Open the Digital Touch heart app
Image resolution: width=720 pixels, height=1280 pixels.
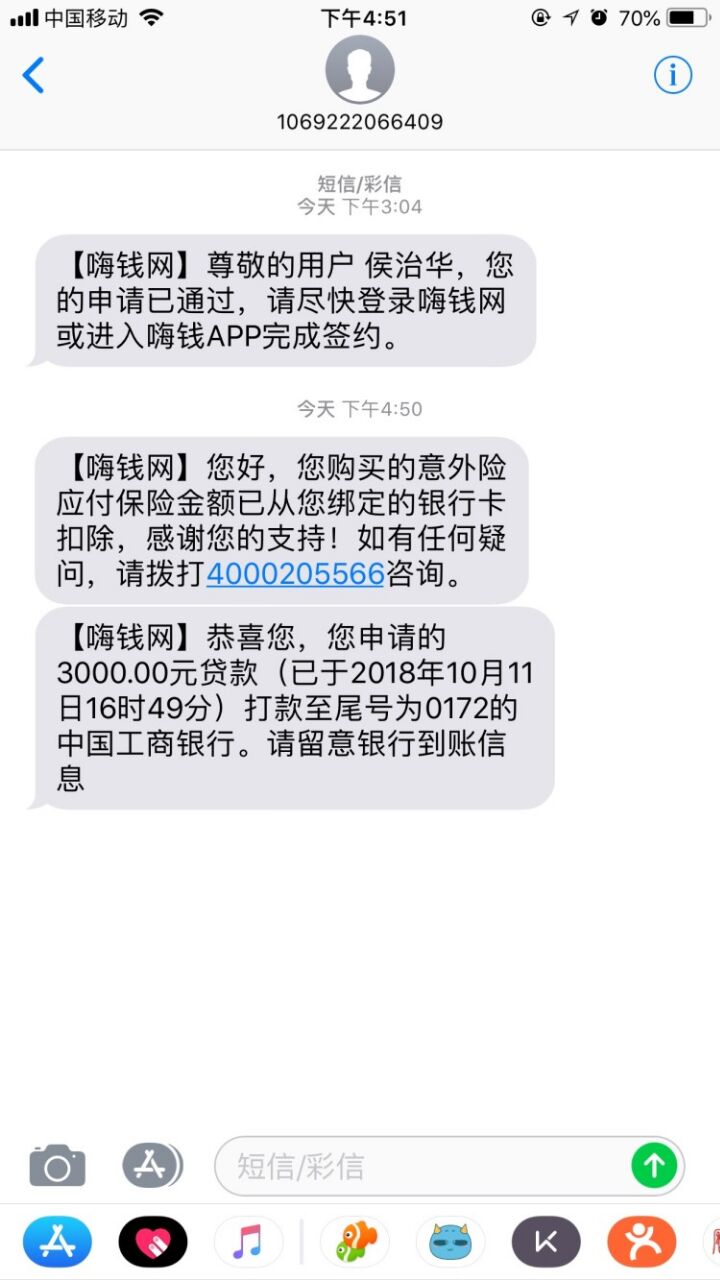tap(153, 1242)
